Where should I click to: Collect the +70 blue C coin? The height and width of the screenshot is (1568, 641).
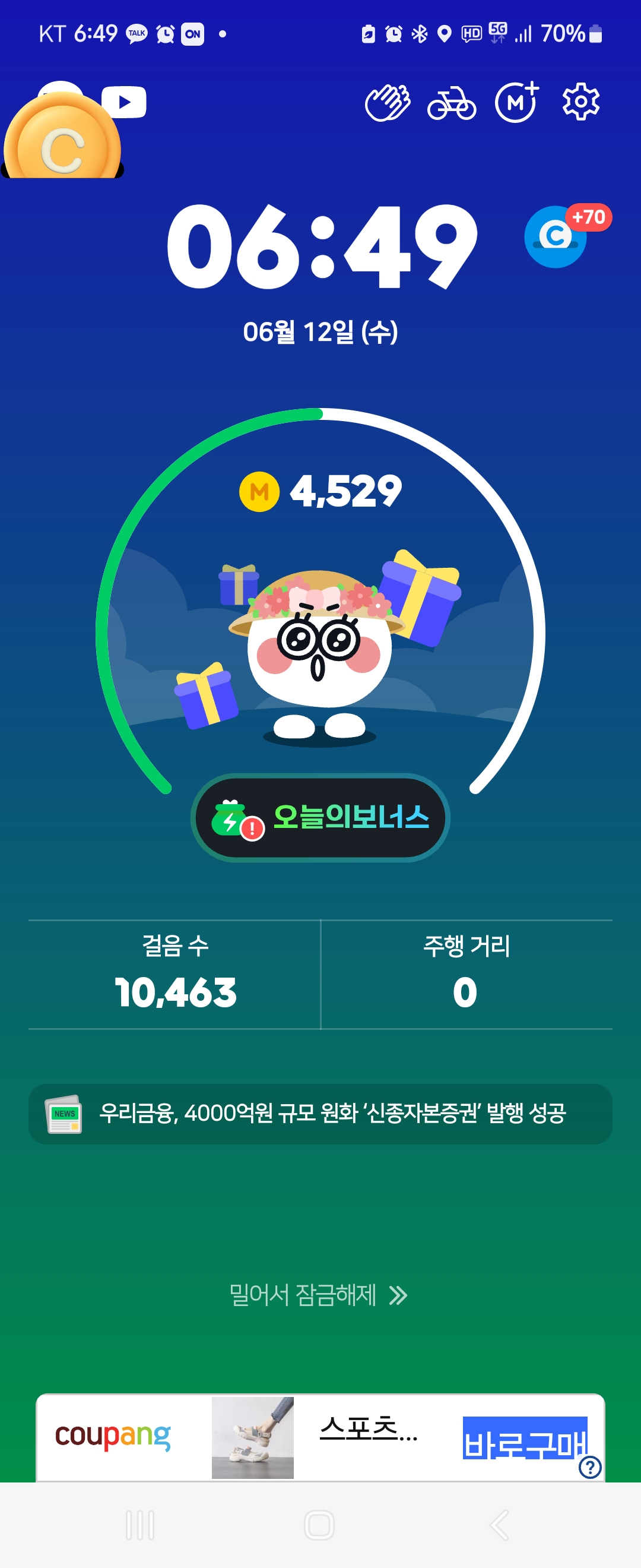(556, 238)
